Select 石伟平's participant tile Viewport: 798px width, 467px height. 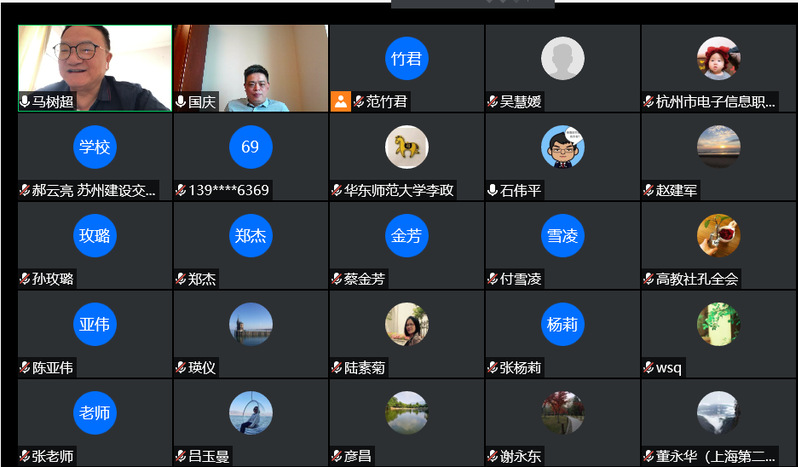[x=563, y=156]
